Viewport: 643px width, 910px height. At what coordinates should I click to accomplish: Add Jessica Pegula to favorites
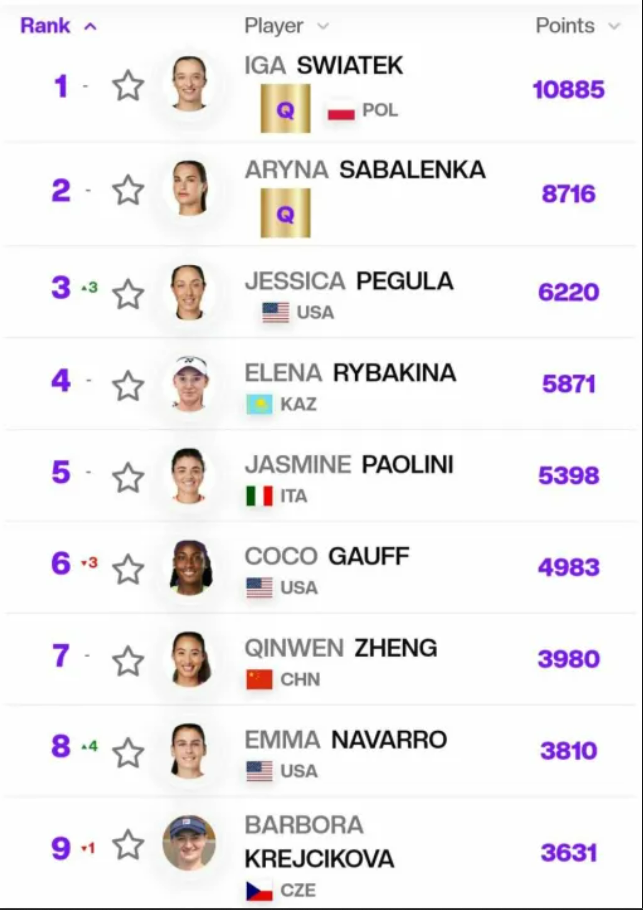point(128,295)
